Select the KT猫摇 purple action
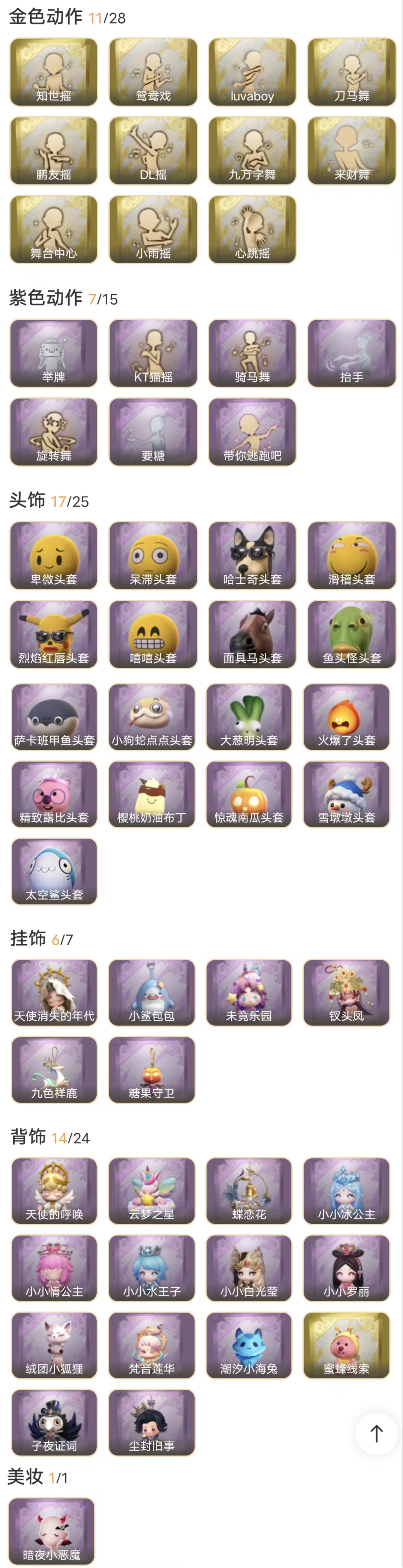This screenshot has width=403, height=1568. click(153, 353)
